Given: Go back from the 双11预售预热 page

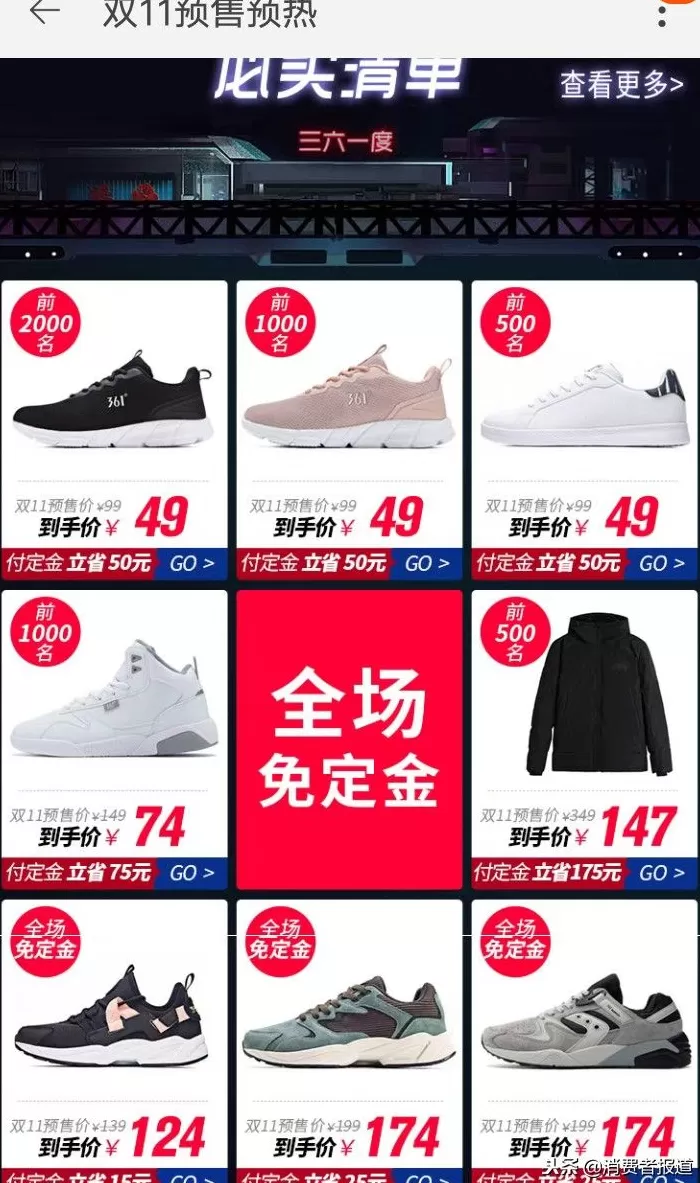Looking at the screenshot, I should click(44, 13).
